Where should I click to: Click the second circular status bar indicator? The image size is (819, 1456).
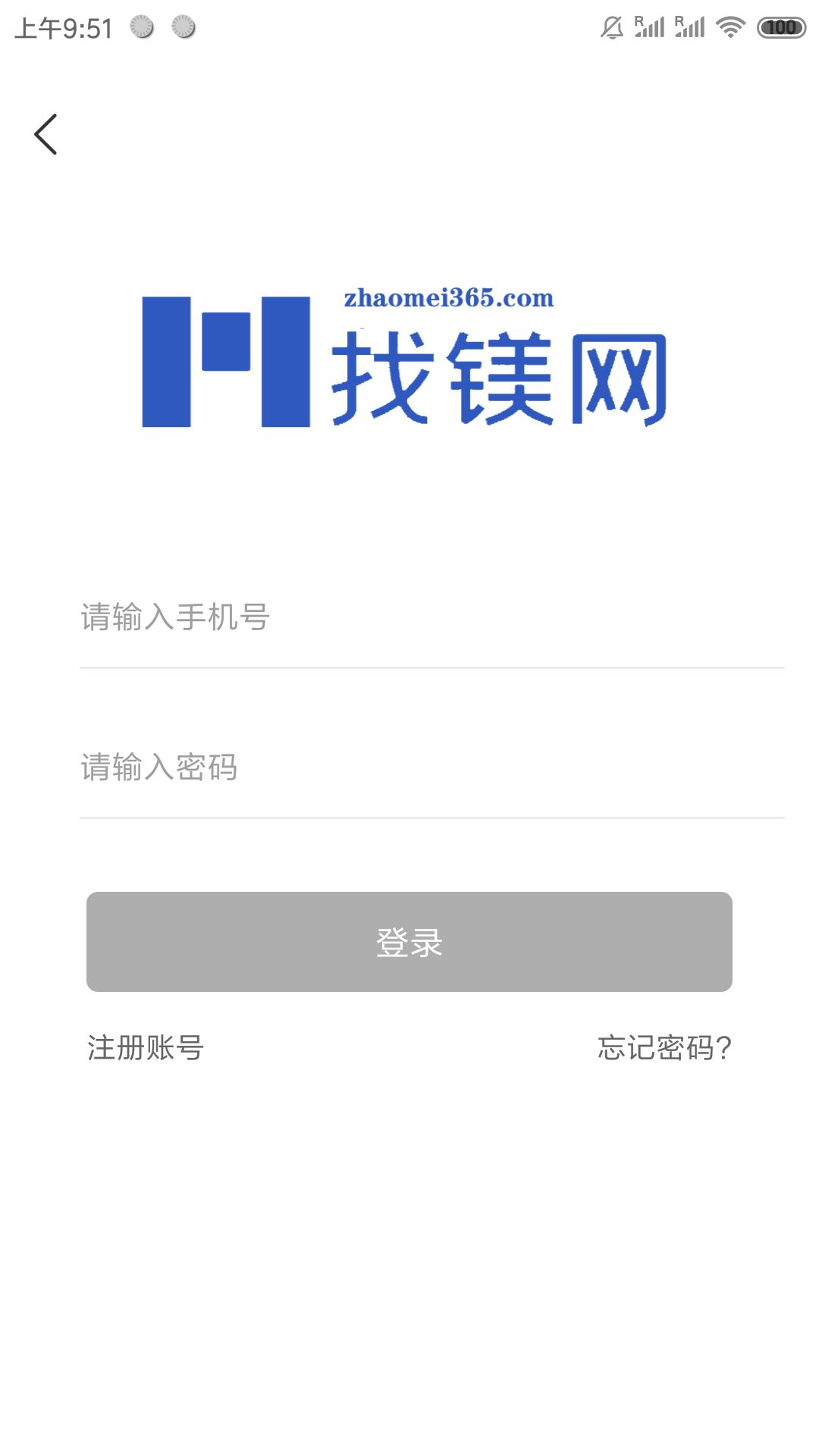tap(184, 29)
